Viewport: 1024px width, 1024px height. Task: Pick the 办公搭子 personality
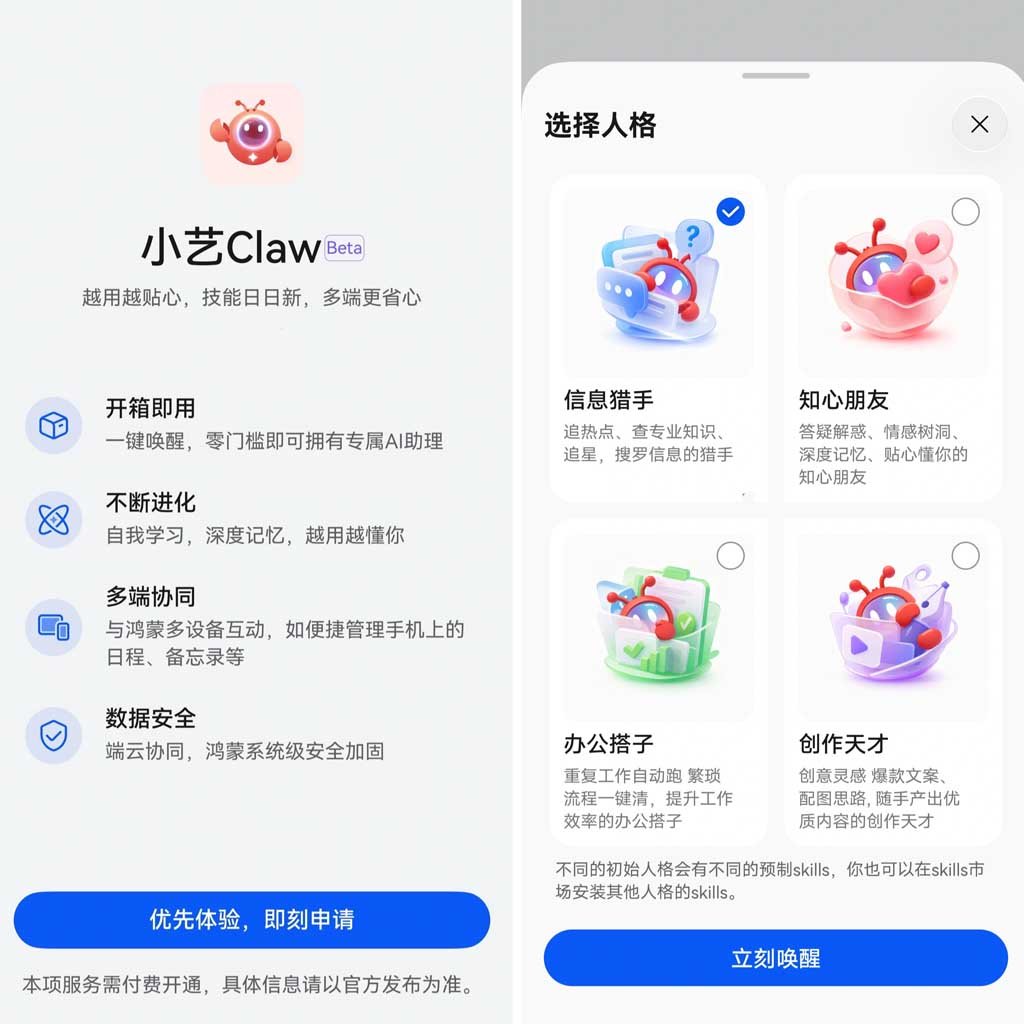[657, 680]
